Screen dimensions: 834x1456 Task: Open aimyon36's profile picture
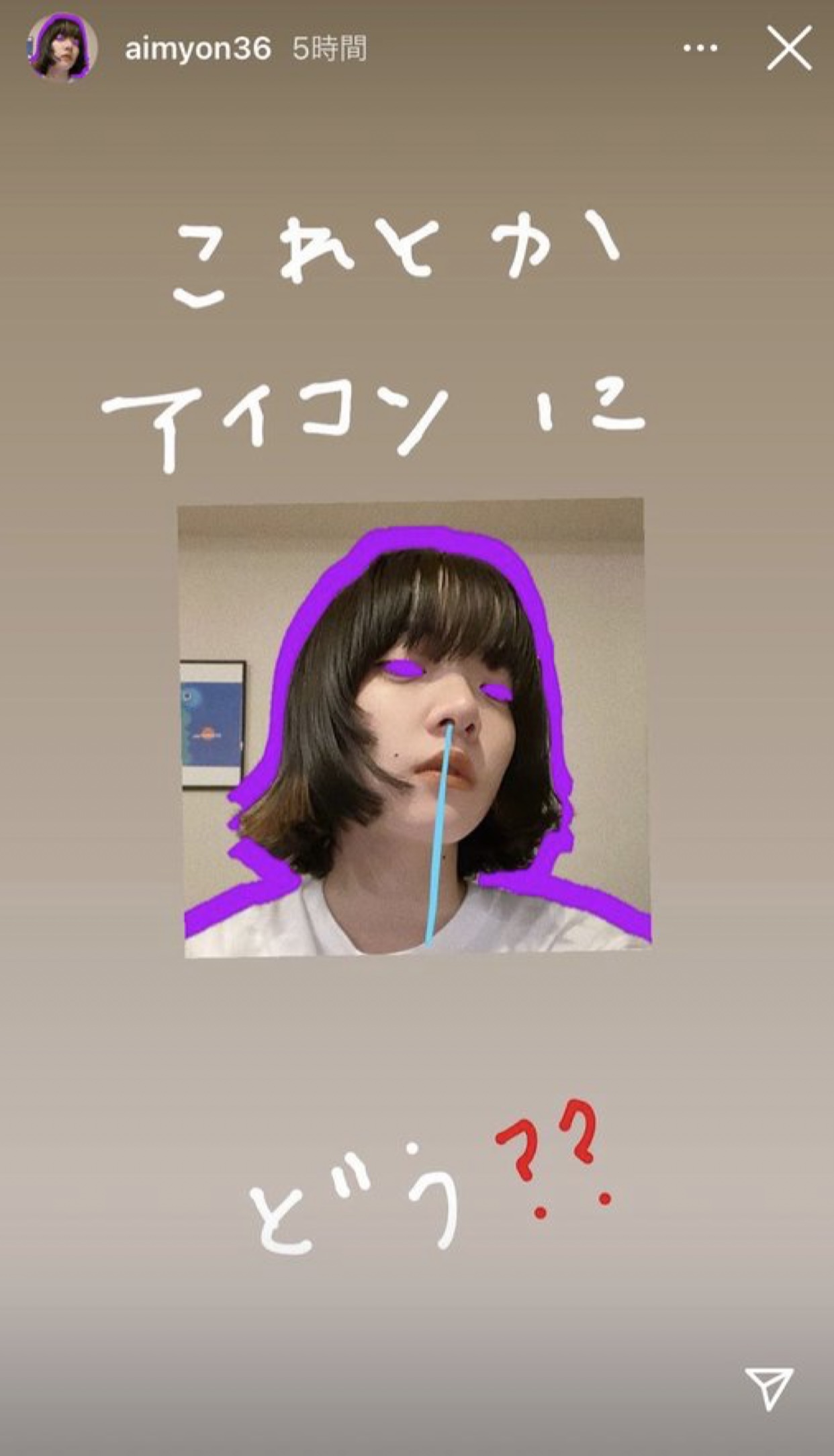(62, 48)
